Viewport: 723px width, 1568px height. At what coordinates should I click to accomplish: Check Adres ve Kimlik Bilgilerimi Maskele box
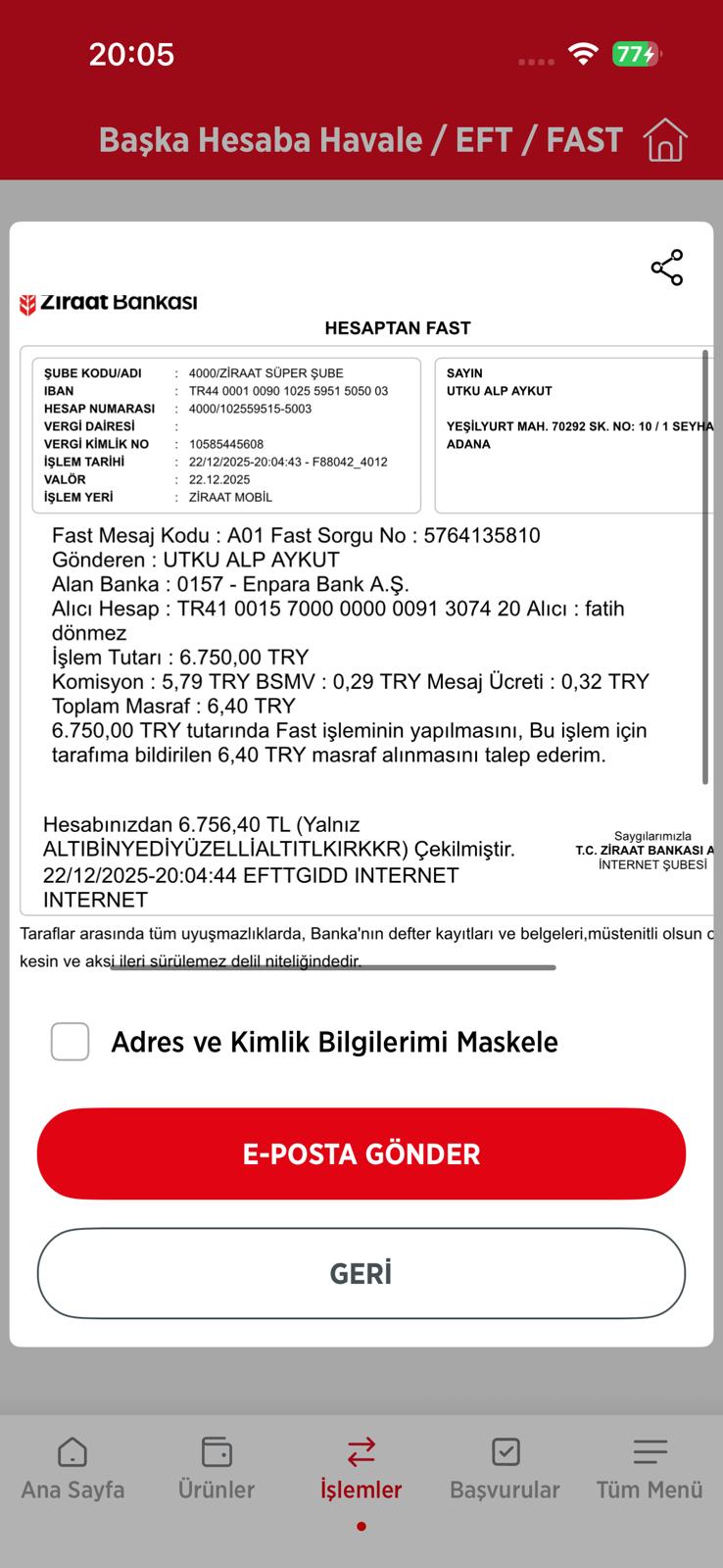click(71, 1042)
